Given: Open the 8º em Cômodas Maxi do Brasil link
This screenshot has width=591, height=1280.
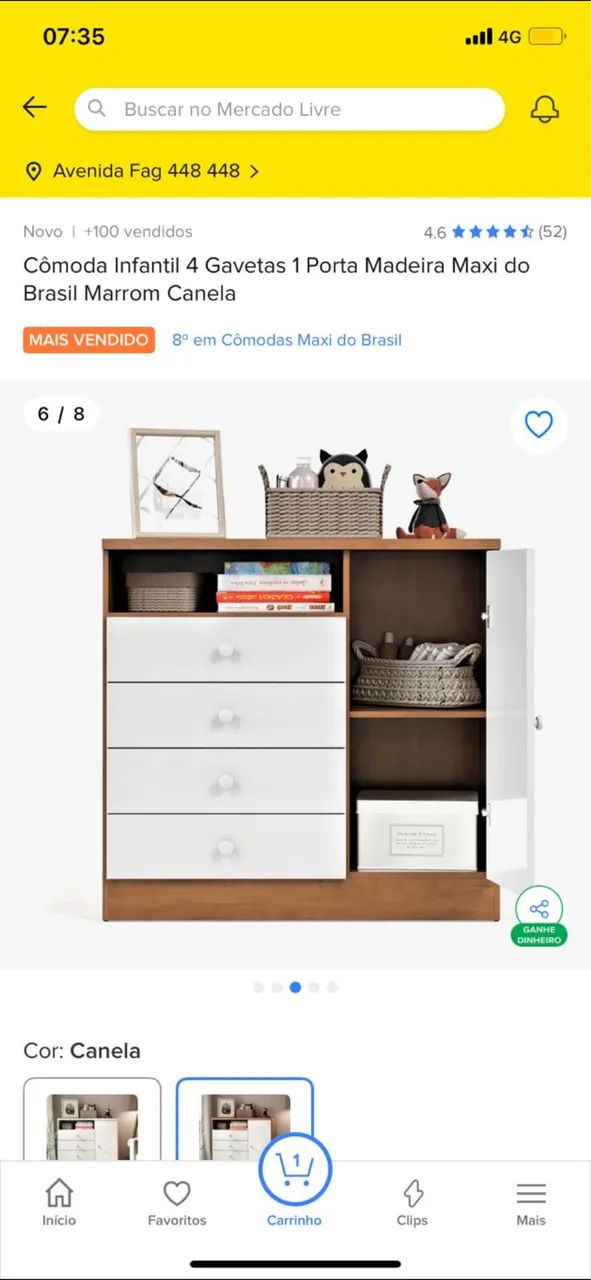Looking at the screenshot, I should [286, 340].
